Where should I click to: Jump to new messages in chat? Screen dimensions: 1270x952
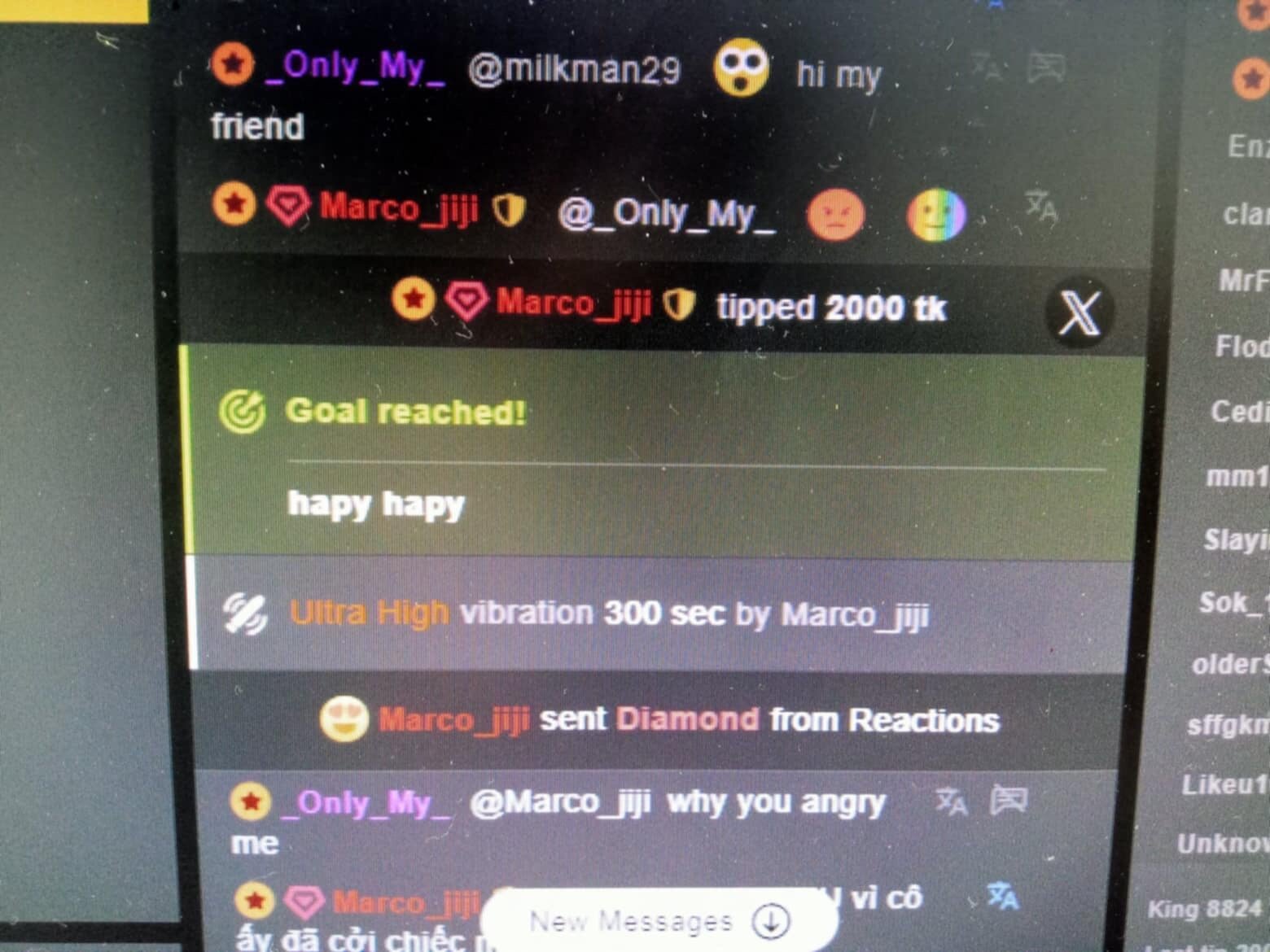[658, 921]
